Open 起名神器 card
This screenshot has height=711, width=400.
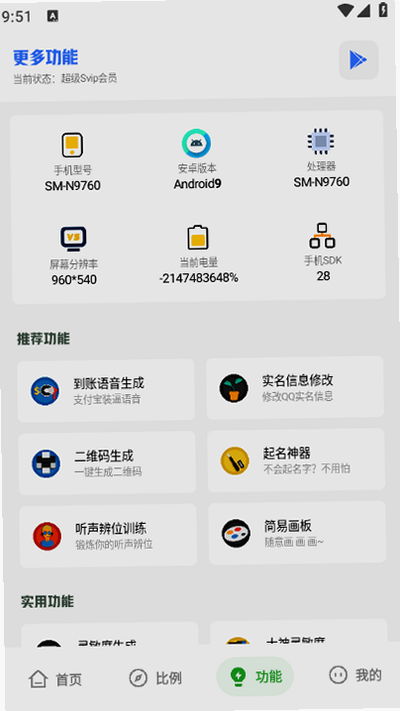(x=296, y=460)
